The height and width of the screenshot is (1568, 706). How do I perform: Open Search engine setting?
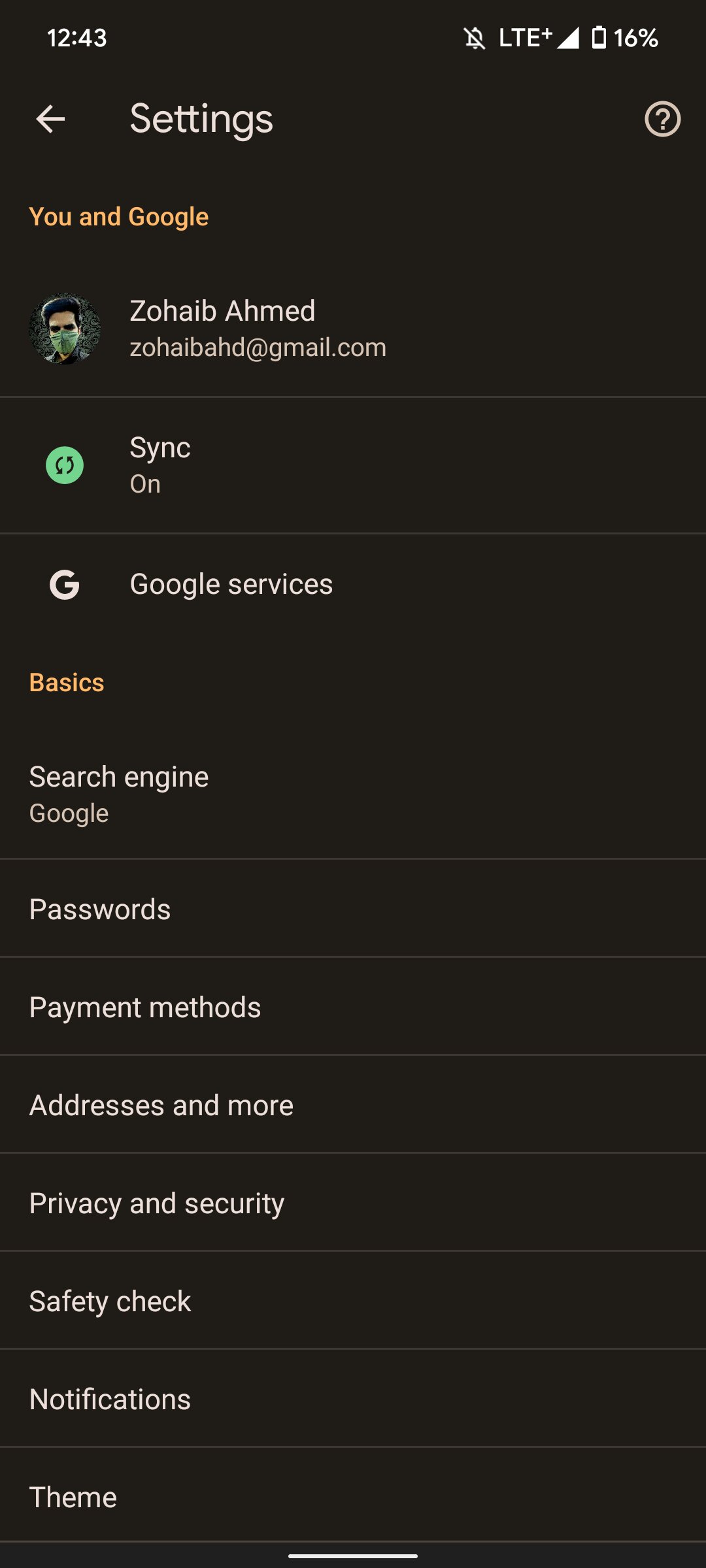point(353,794)
